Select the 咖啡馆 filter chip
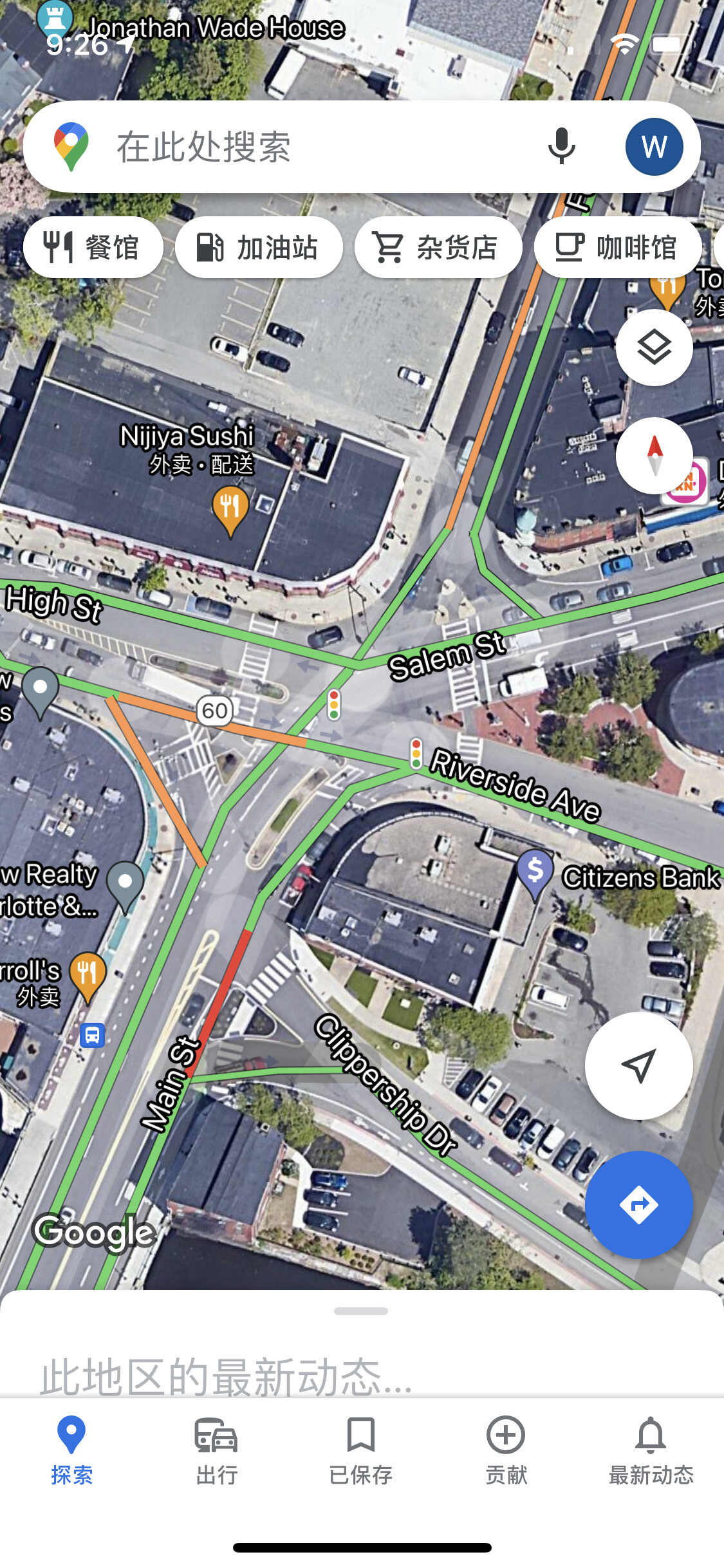 click(618, 247)
